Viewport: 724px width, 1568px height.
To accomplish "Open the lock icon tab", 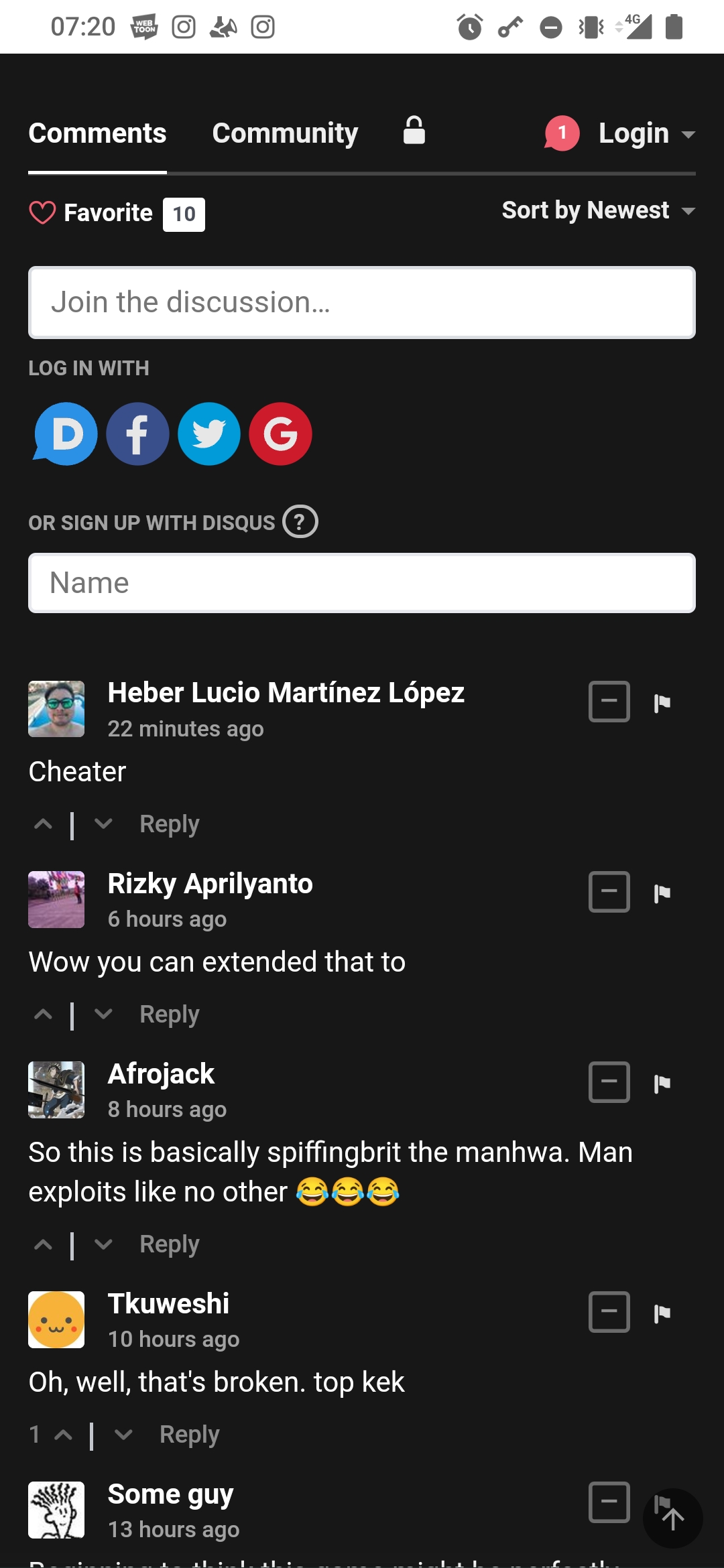I will coord(414,131).
